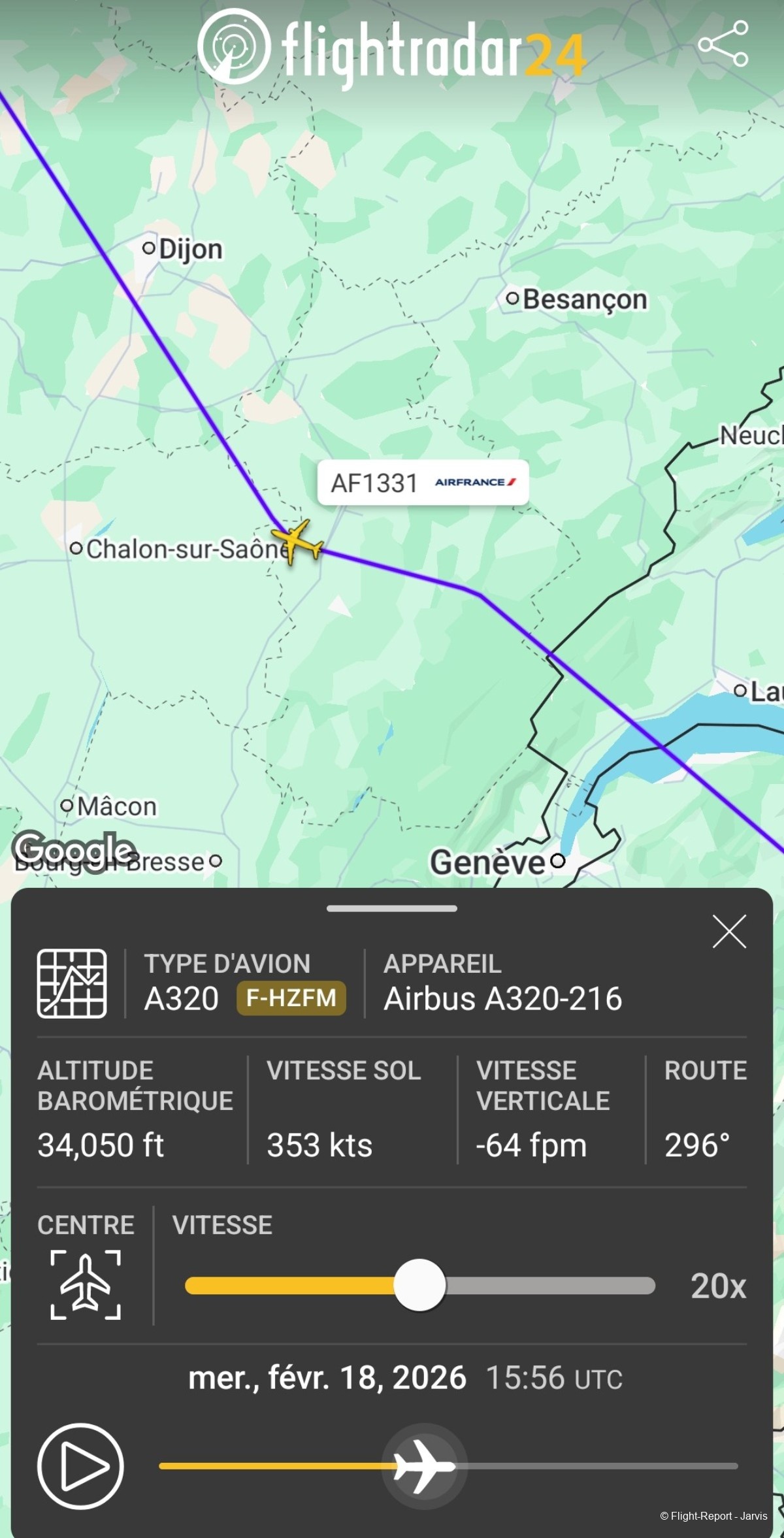Tap the playback speed slider
784x1538 pixels.
(x=419, y=1285)
